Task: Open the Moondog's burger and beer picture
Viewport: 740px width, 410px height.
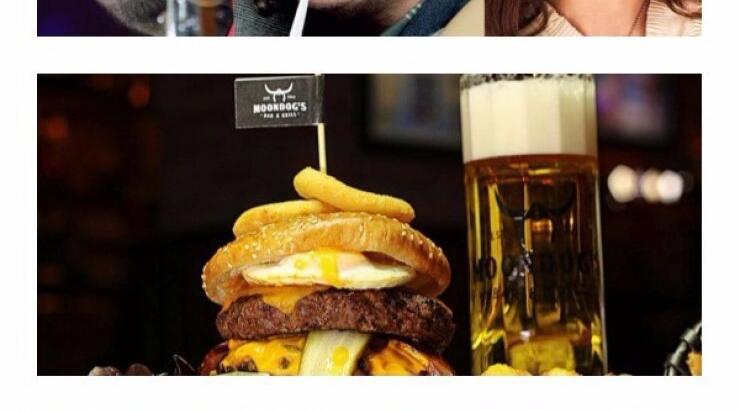Action: tap(369, 225)
